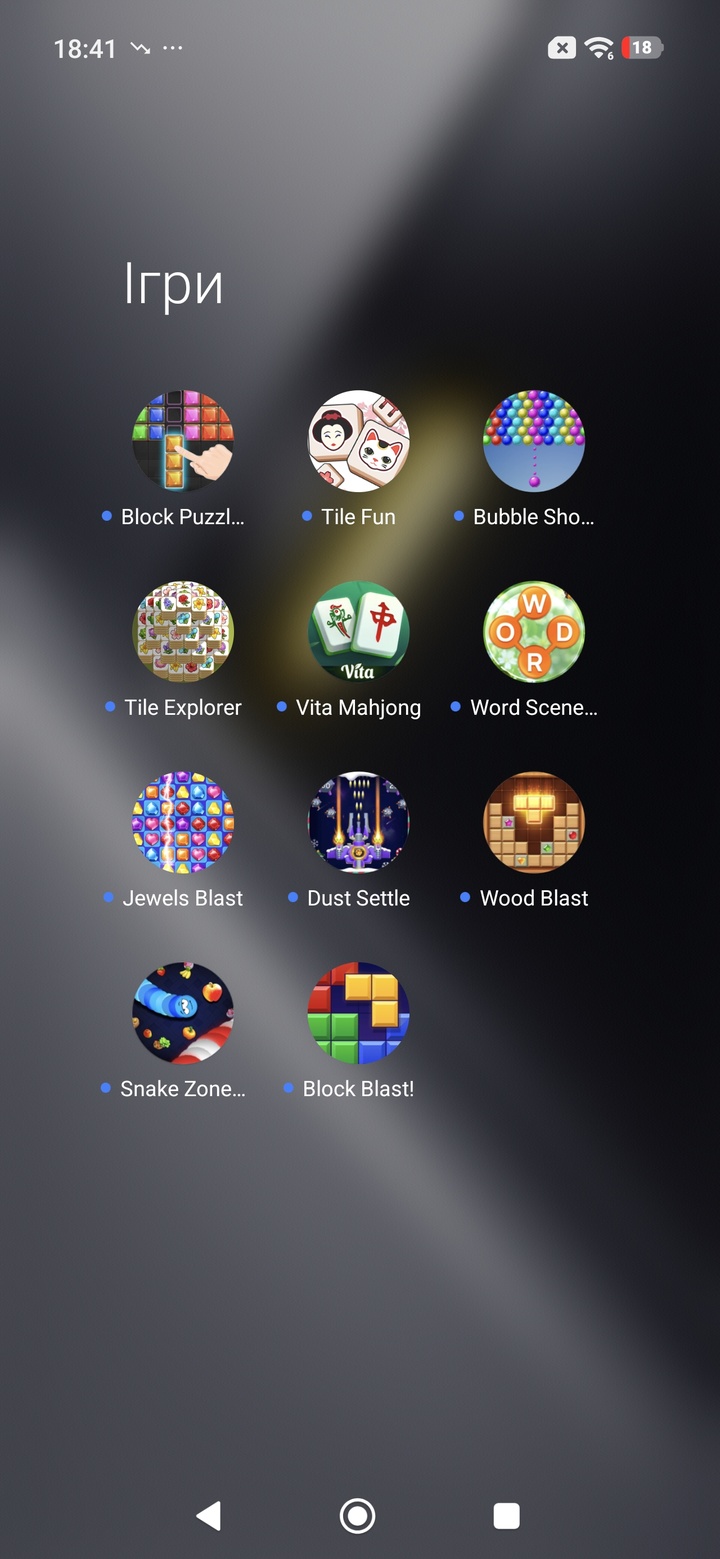
Task: Launch Tile Fun
Action: click(x=358, y=441)
